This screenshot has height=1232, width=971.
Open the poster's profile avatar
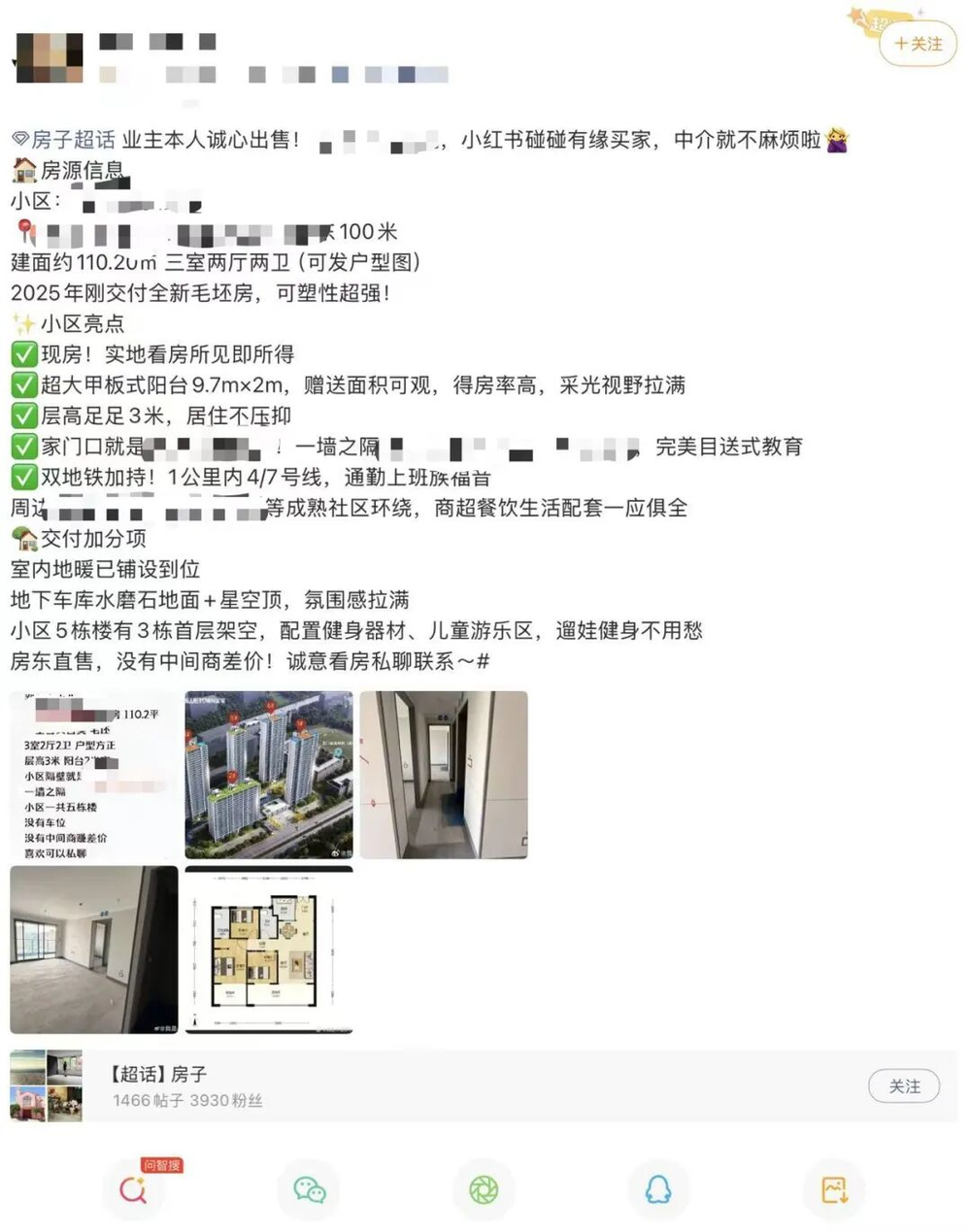point(48,57)
